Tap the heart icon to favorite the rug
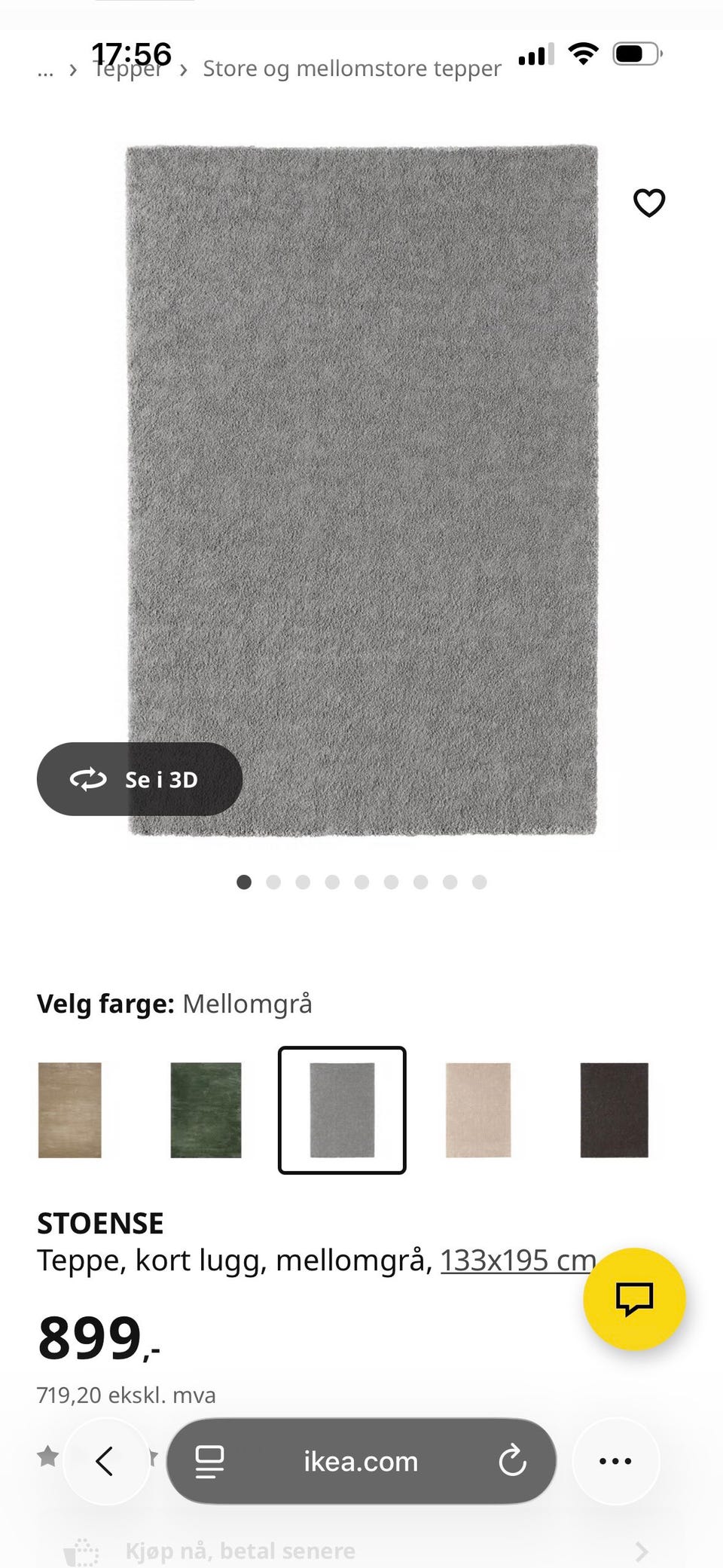 coord(648,202)
